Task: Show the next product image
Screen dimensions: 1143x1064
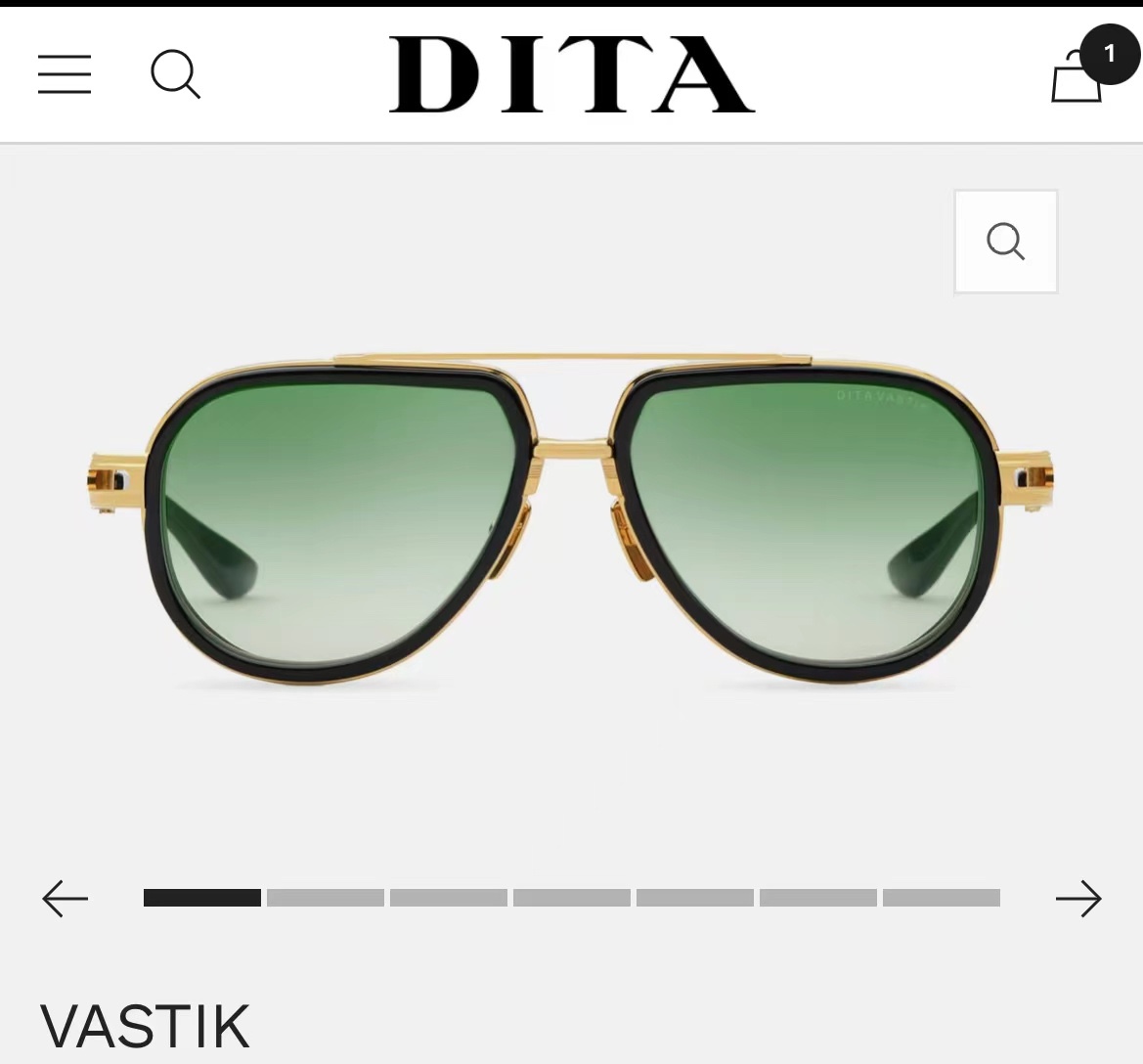Action: pos(1078,898)
